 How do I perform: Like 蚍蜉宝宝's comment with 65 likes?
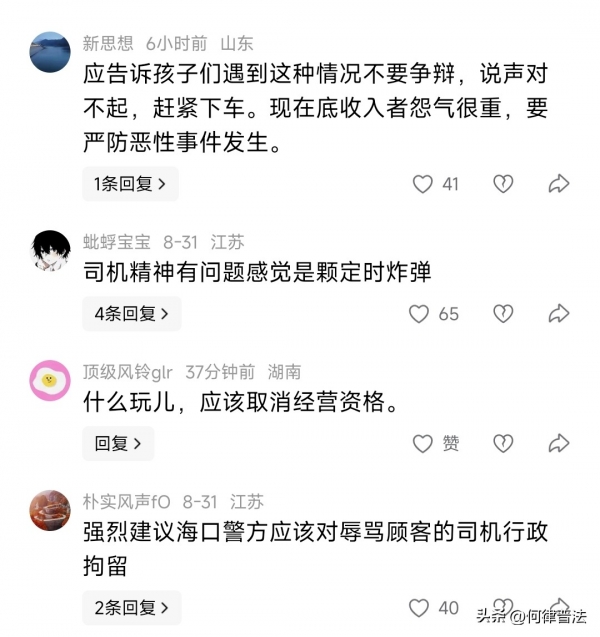click(420, 314)
